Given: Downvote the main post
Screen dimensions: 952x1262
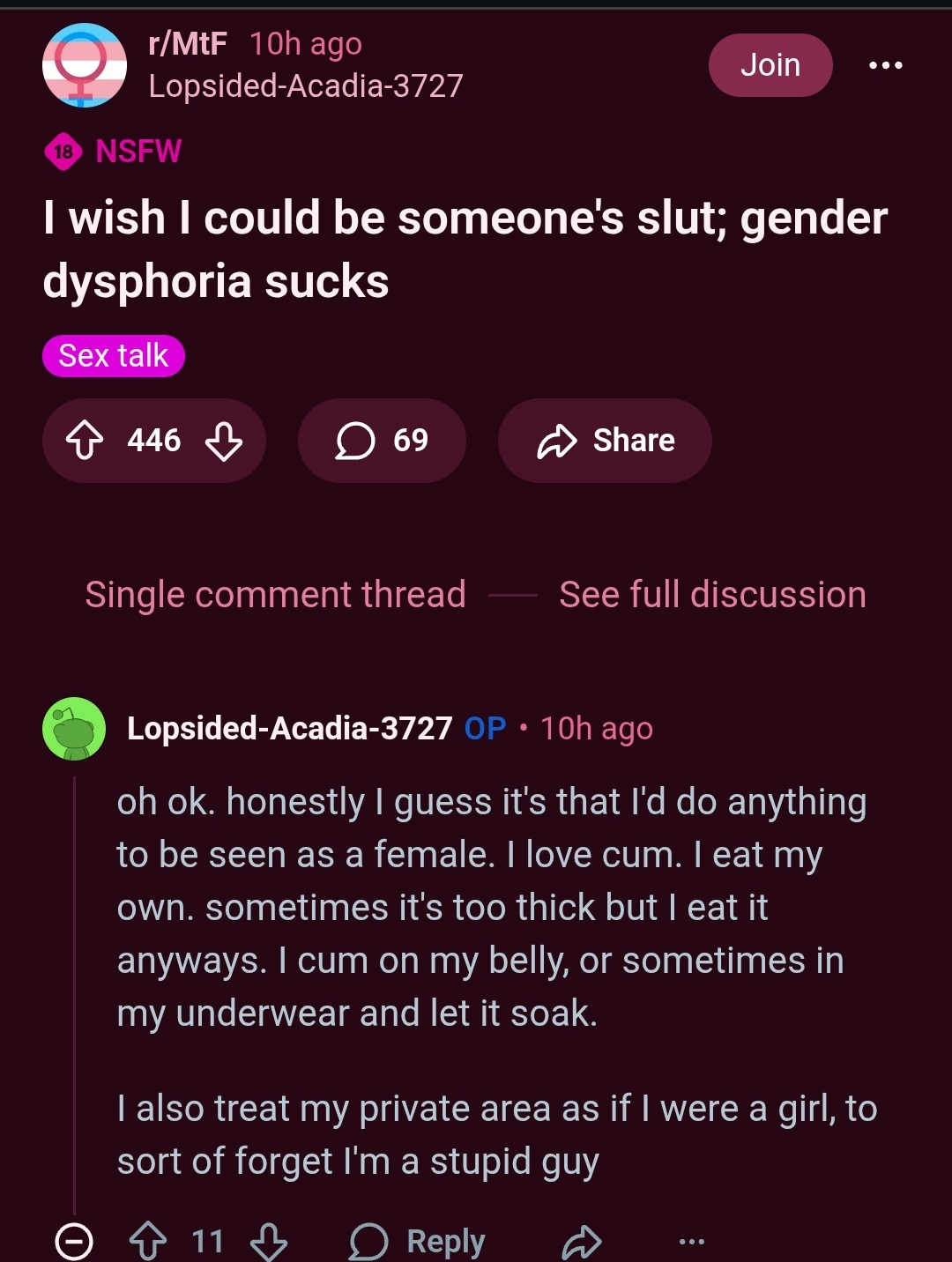Looking at the screenshot, I should tap(224, 441).
